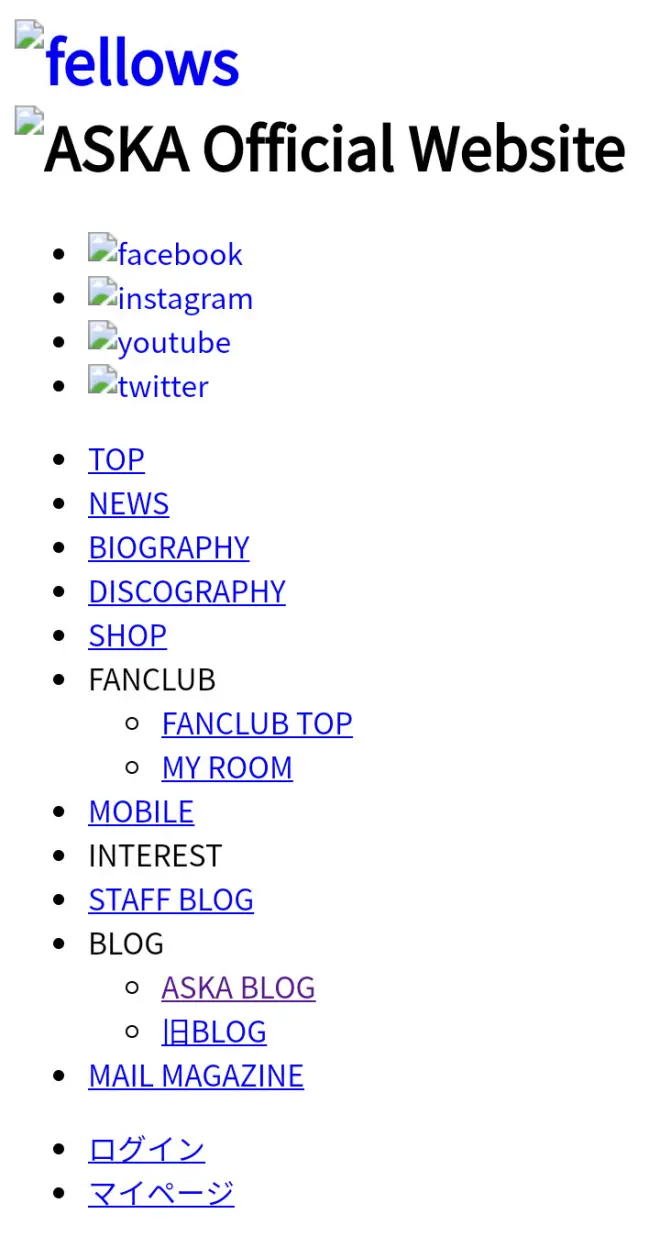Open the 旧BLOG link
Image resolution: width=660 pixels, height=1236 pixels.
[x=214, y=1032]
